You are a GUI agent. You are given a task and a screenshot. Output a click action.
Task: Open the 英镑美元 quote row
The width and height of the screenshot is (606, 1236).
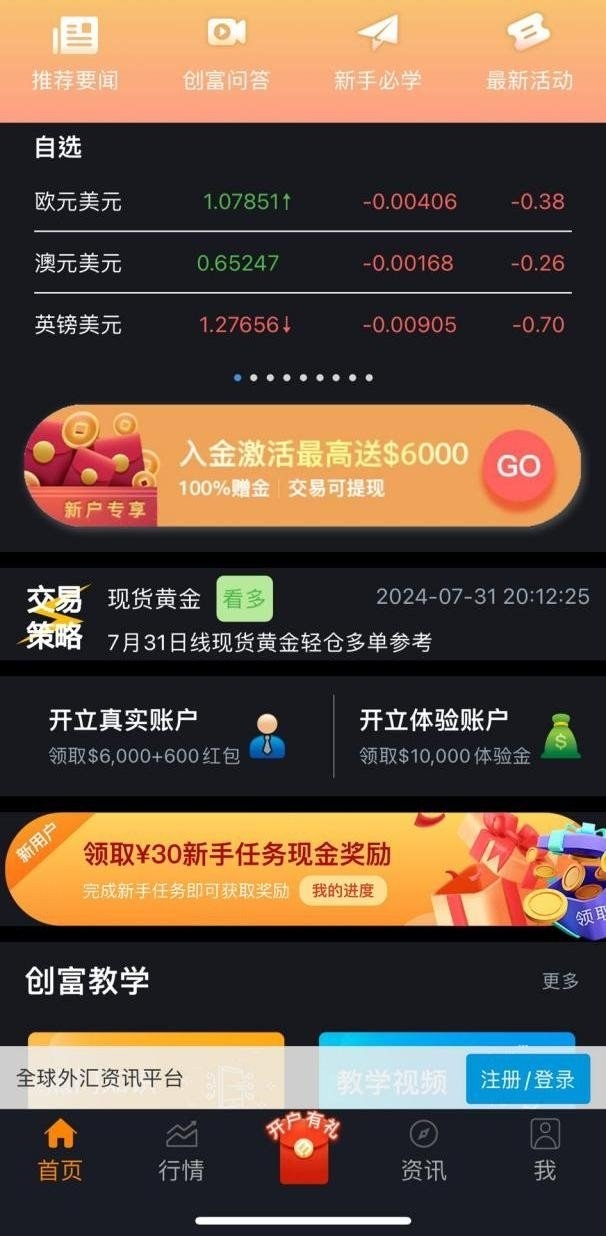[x=302, y=325]
